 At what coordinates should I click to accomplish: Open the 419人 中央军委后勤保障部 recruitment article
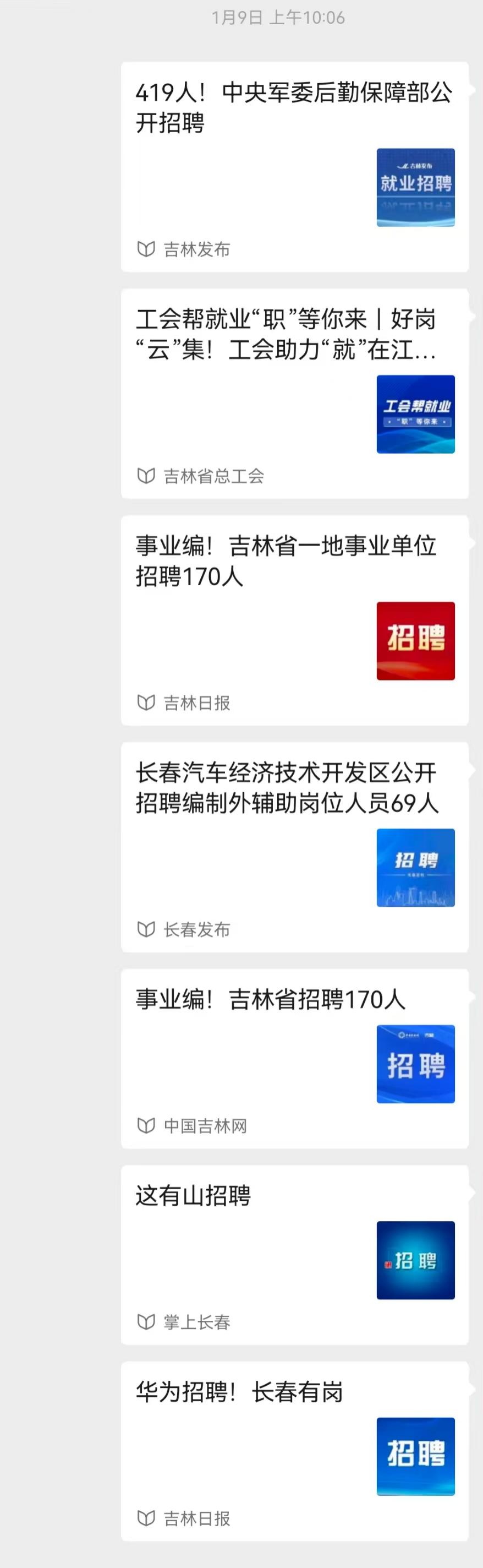[x=294, y=107]
